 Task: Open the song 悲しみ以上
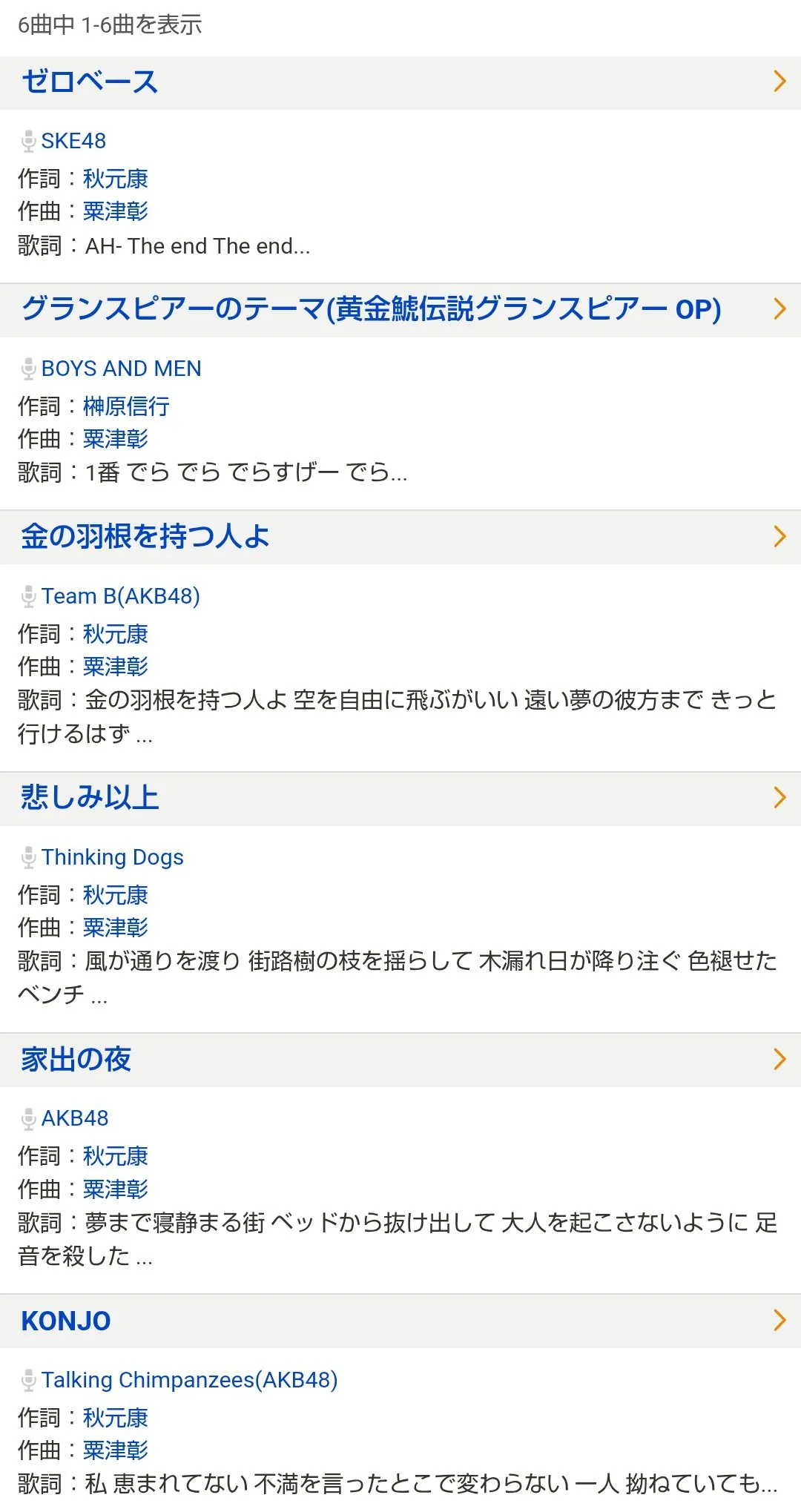[x=90, y=799]
